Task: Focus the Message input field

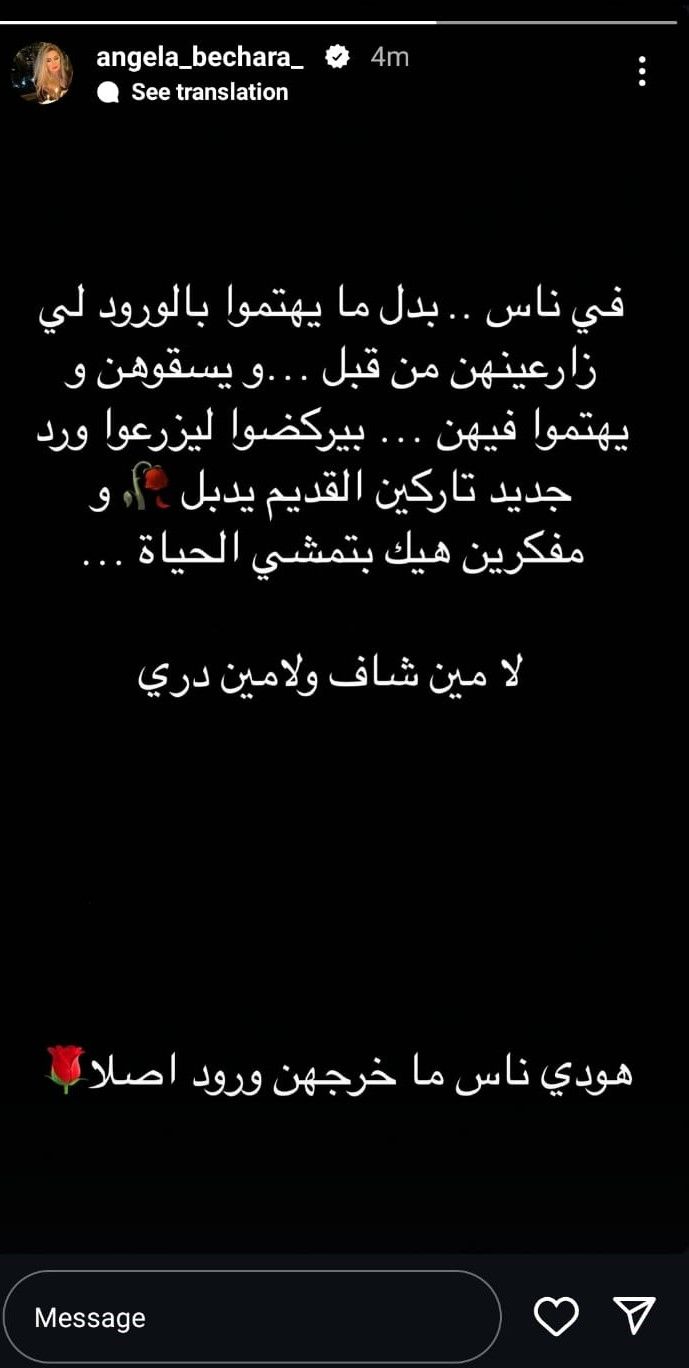Action: (250, 1317)
